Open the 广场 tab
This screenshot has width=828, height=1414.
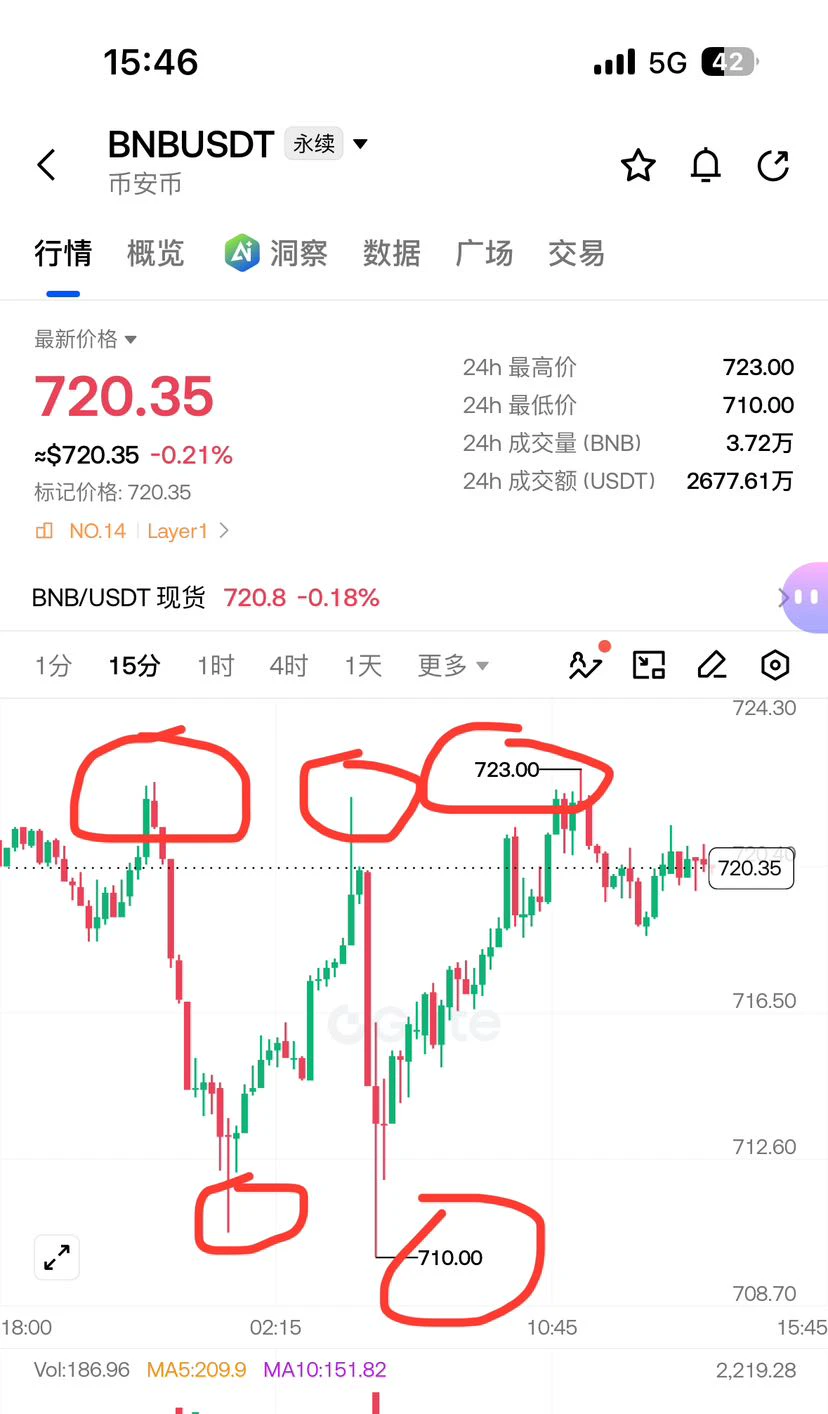coord(484,254)
